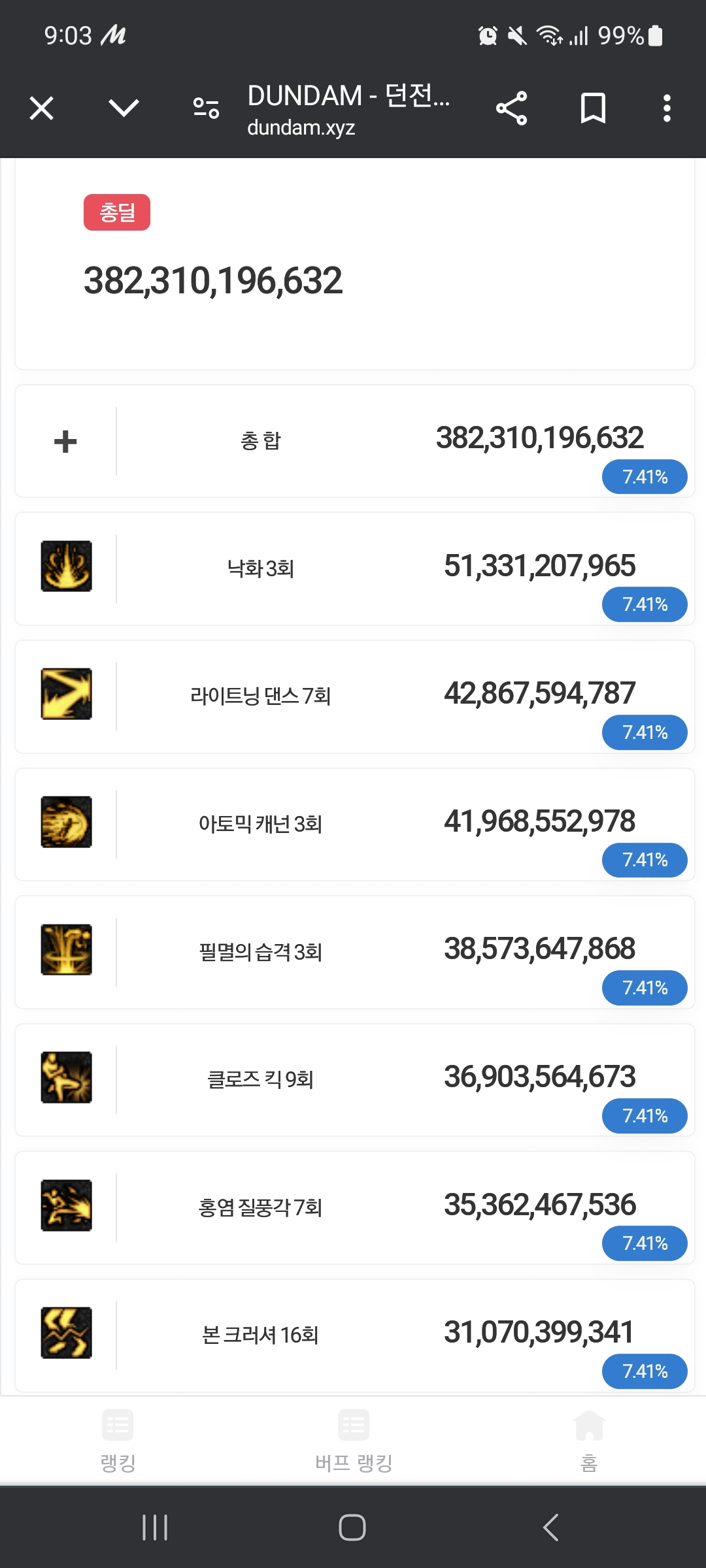The image size is (706, 1568).
Task: Switch to the 버프 랭킹 tab
Action: (354, 1441)
